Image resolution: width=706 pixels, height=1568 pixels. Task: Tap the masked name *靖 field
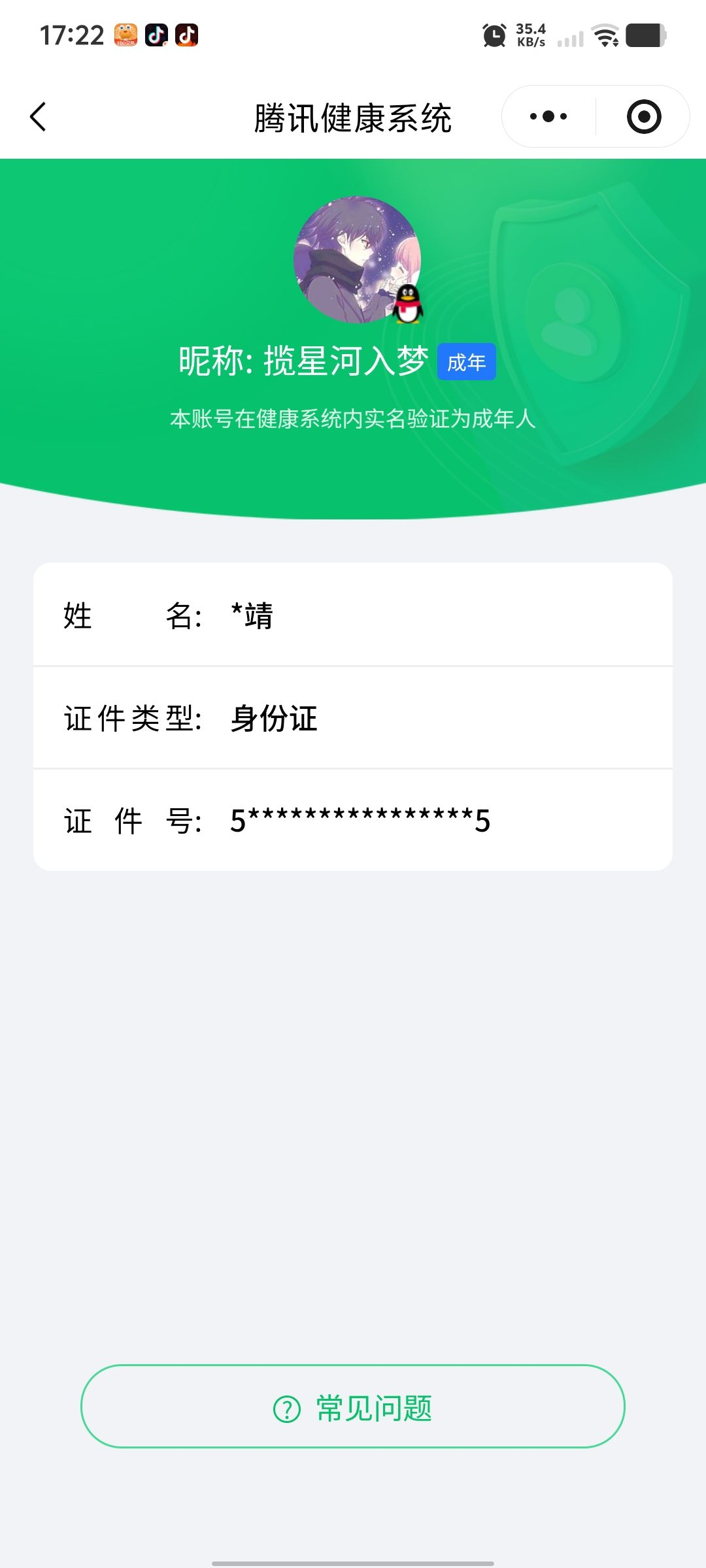point(253,616)
